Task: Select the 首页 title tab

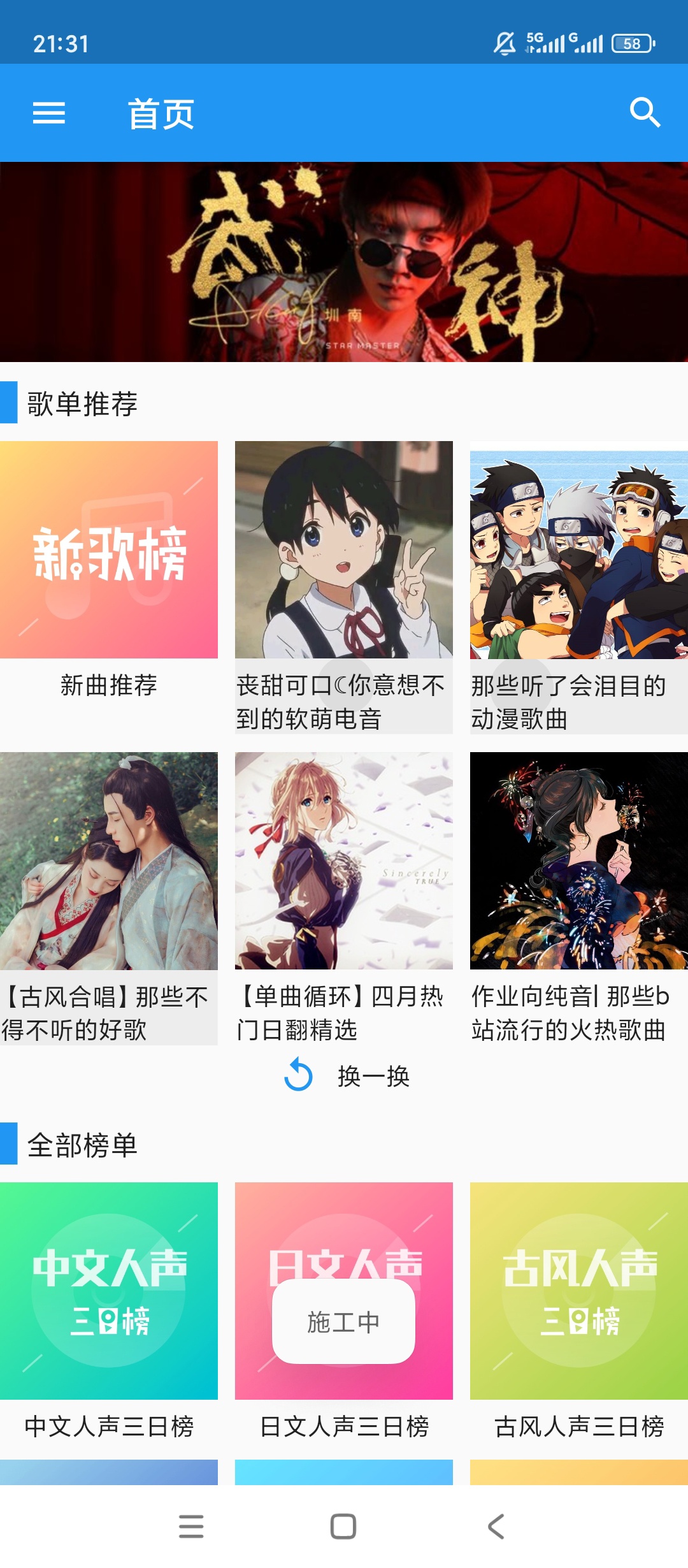Action: (161, 113)
